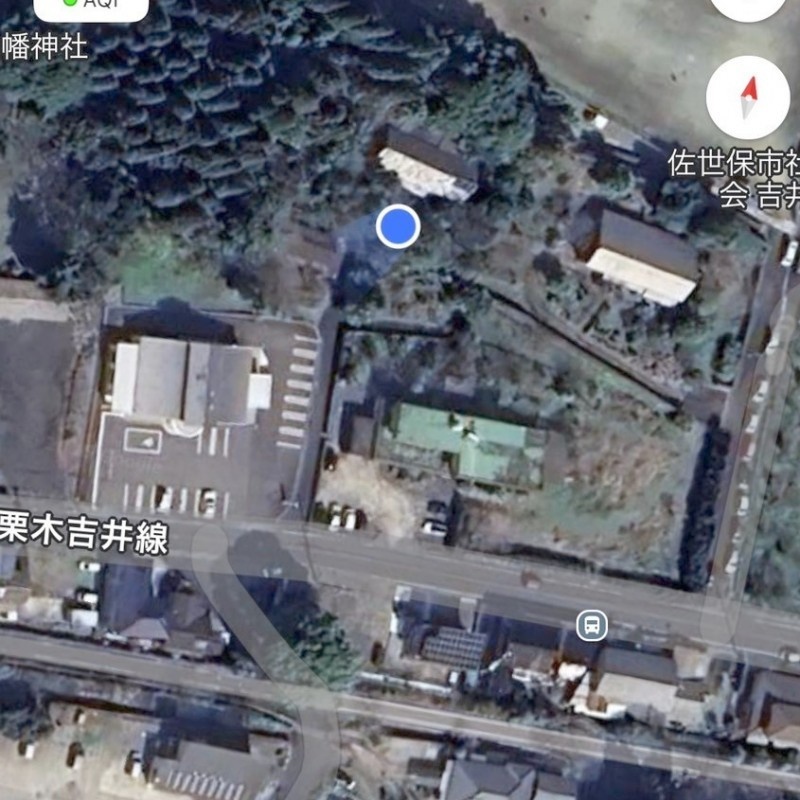Open the 幡神社 shrine place label
800x800 pixels.
45,46
